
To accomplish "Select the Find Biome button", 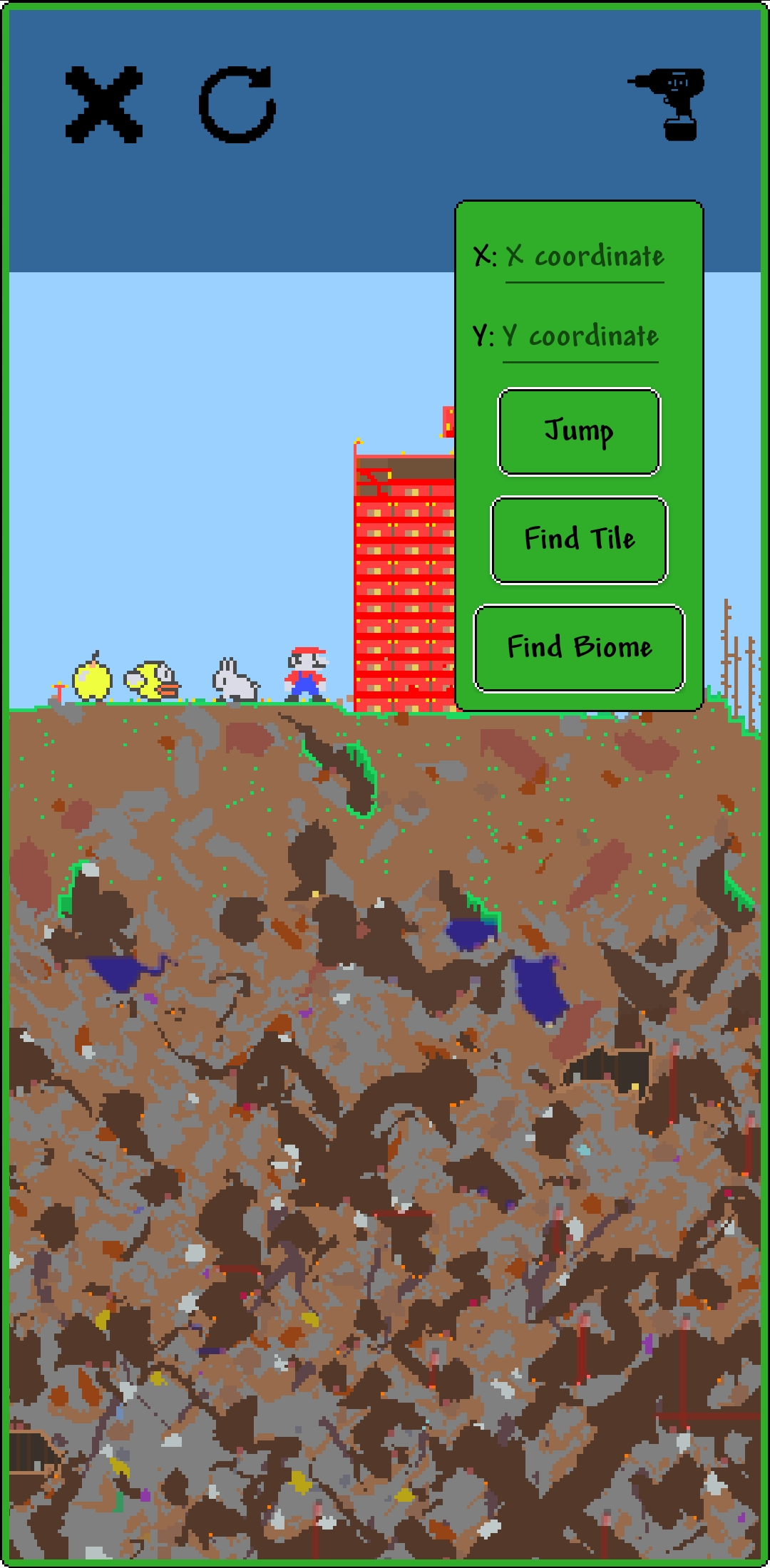I will (579, 649).
